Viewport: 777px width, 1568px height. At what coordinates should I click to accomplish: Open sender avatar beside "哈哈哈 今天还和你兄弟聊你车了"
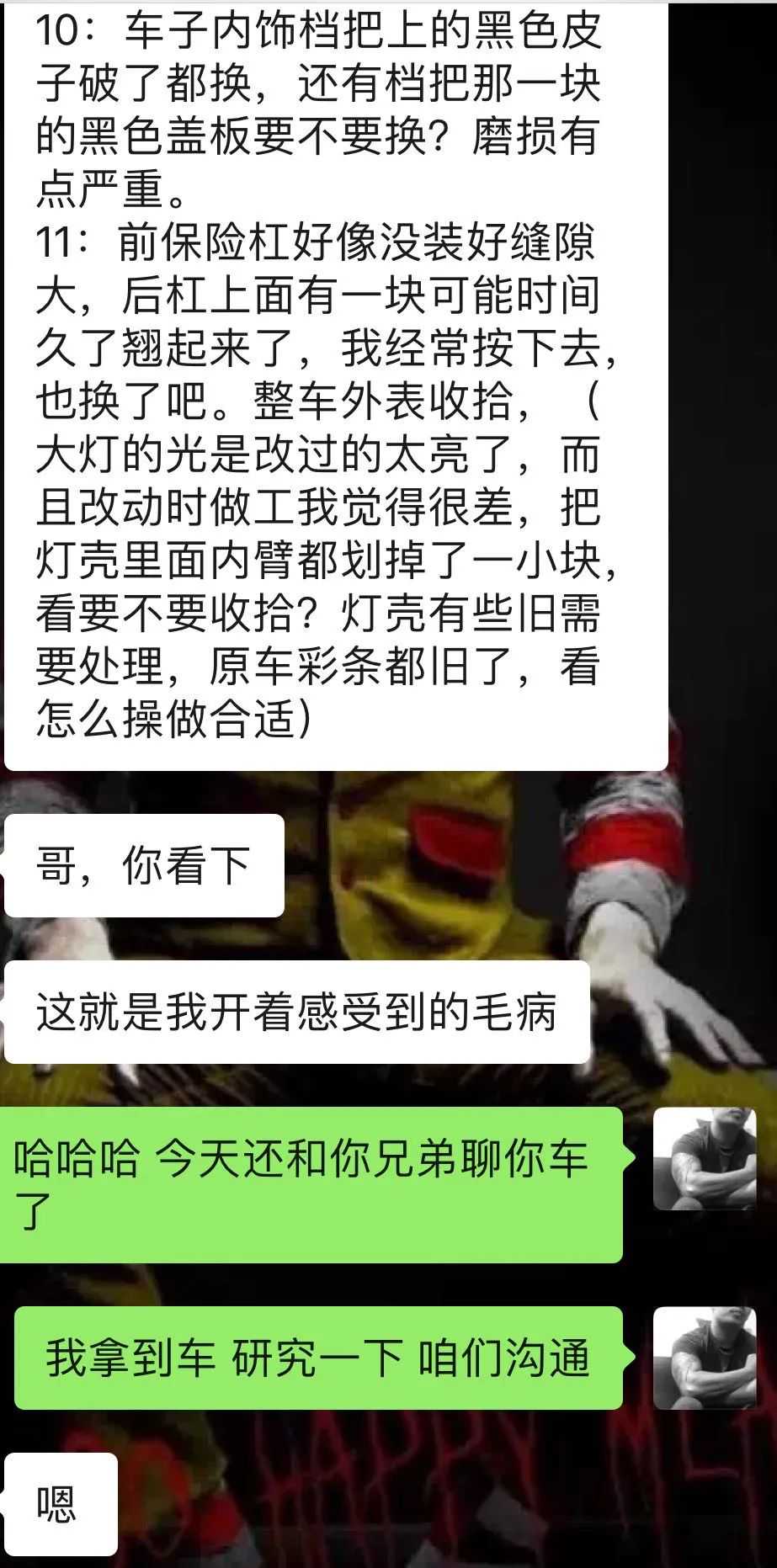pos(705,1159)
